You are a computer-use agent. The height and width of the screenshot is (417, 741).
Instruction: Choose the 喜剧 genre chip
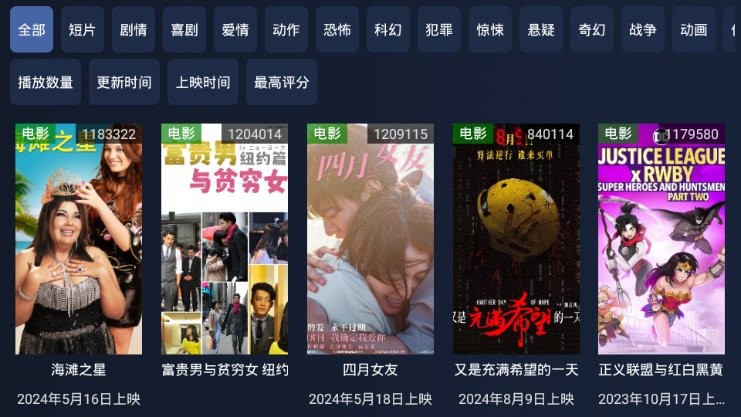[184, 29]
